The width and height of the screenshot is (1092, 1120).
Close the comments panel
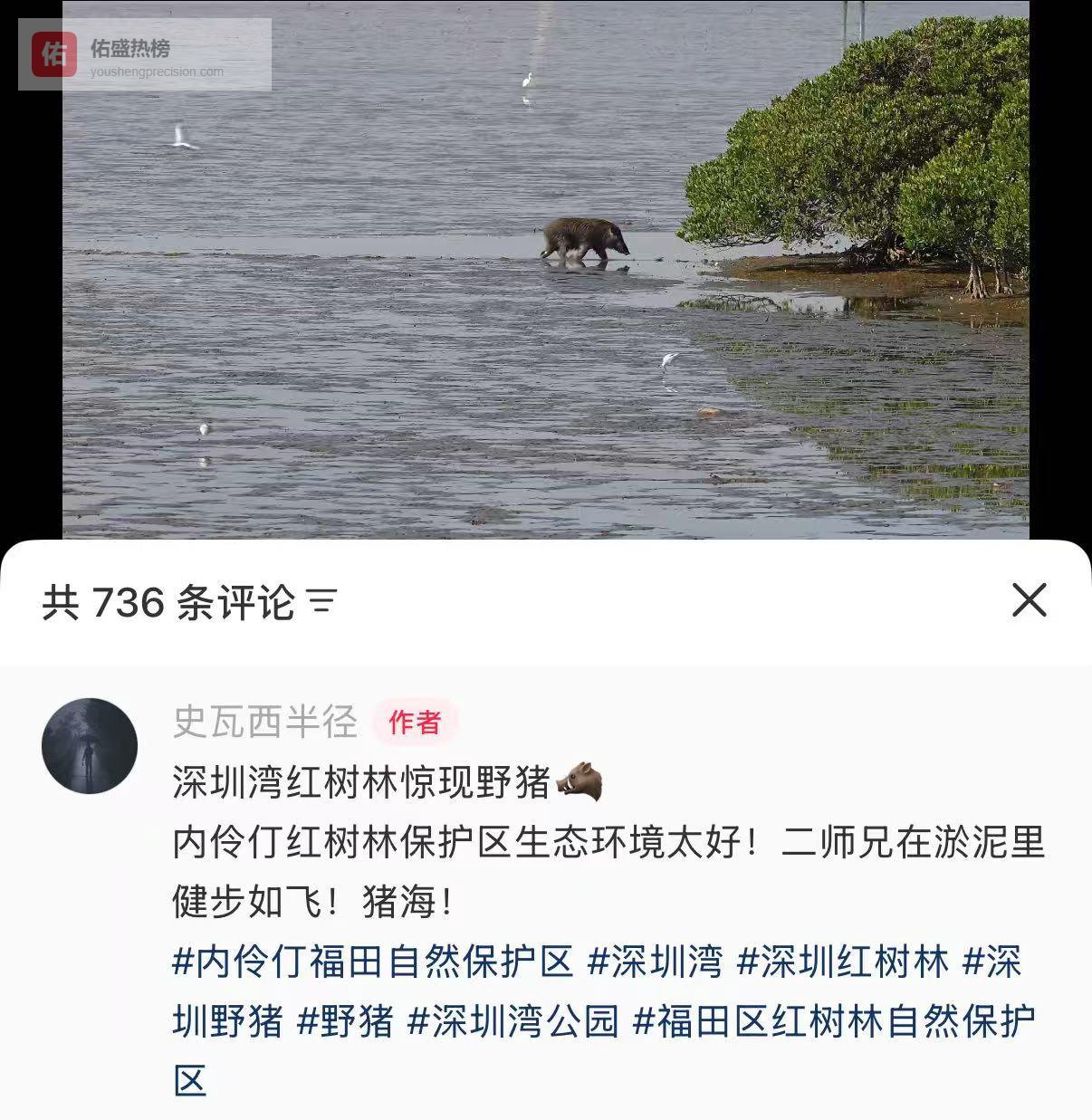[1029, 600]
